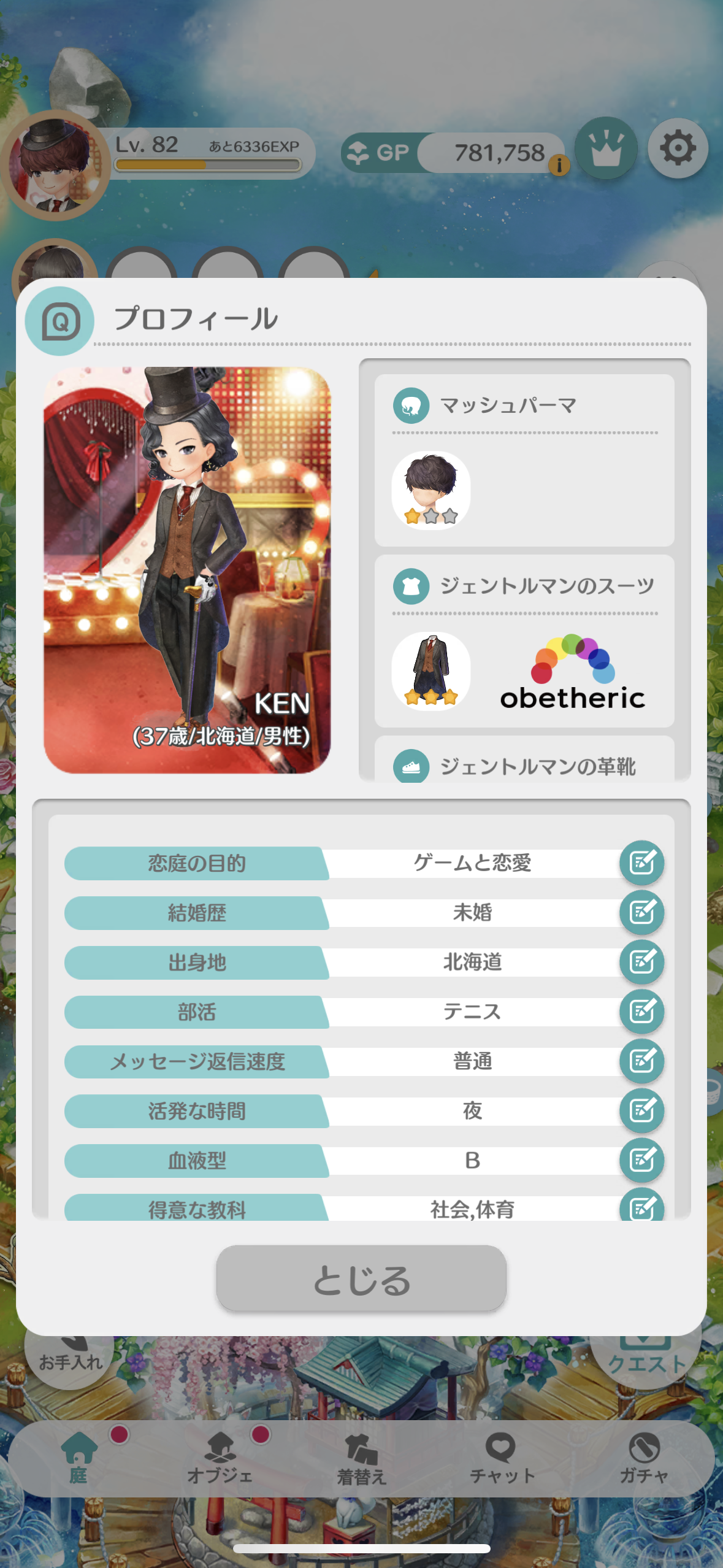This screenshot has height=1568, width=723.
Task: Switch to the 着替え tab
Action: (361, 1459)
